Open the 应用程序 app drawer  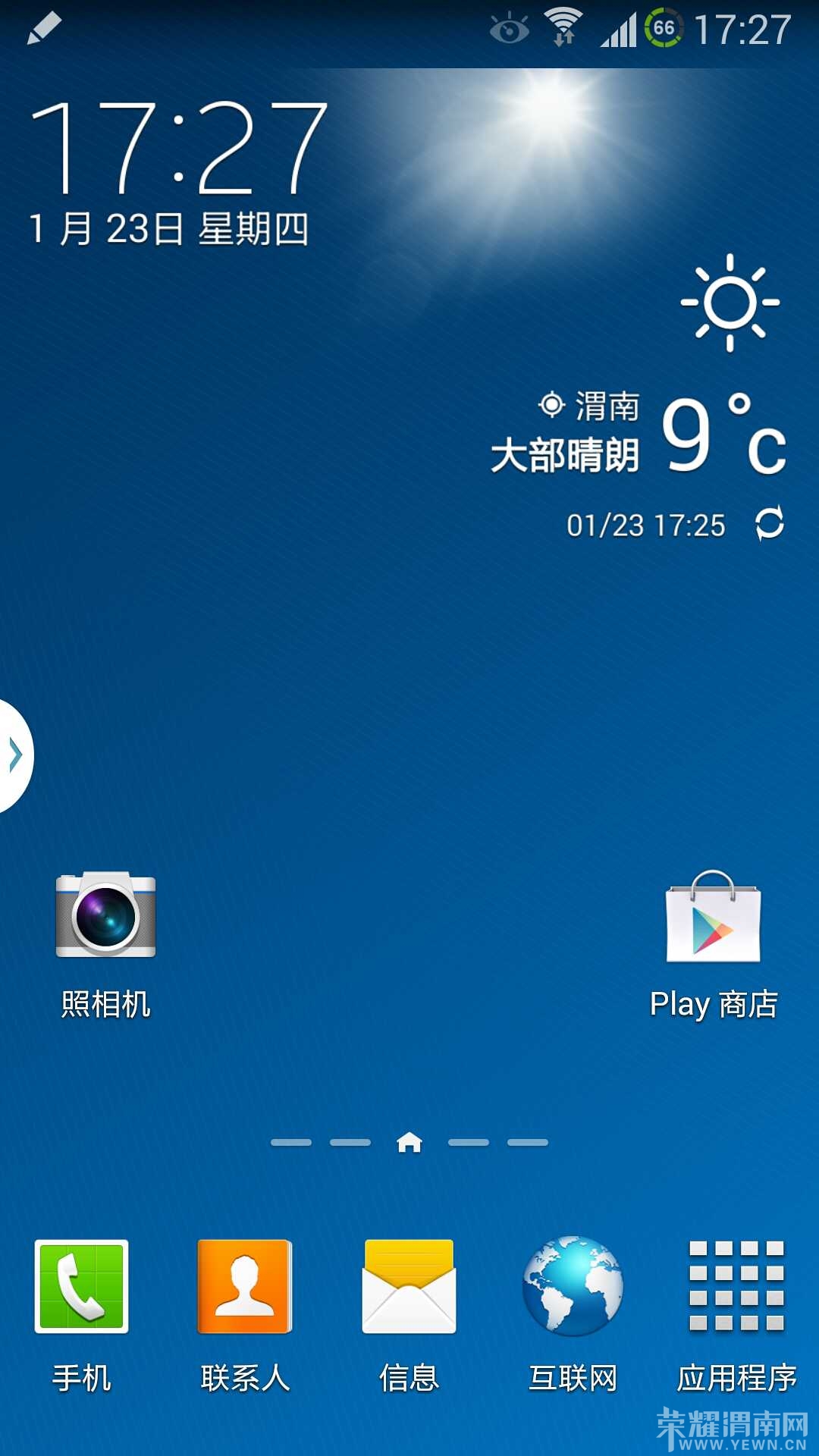[736, 1287]
